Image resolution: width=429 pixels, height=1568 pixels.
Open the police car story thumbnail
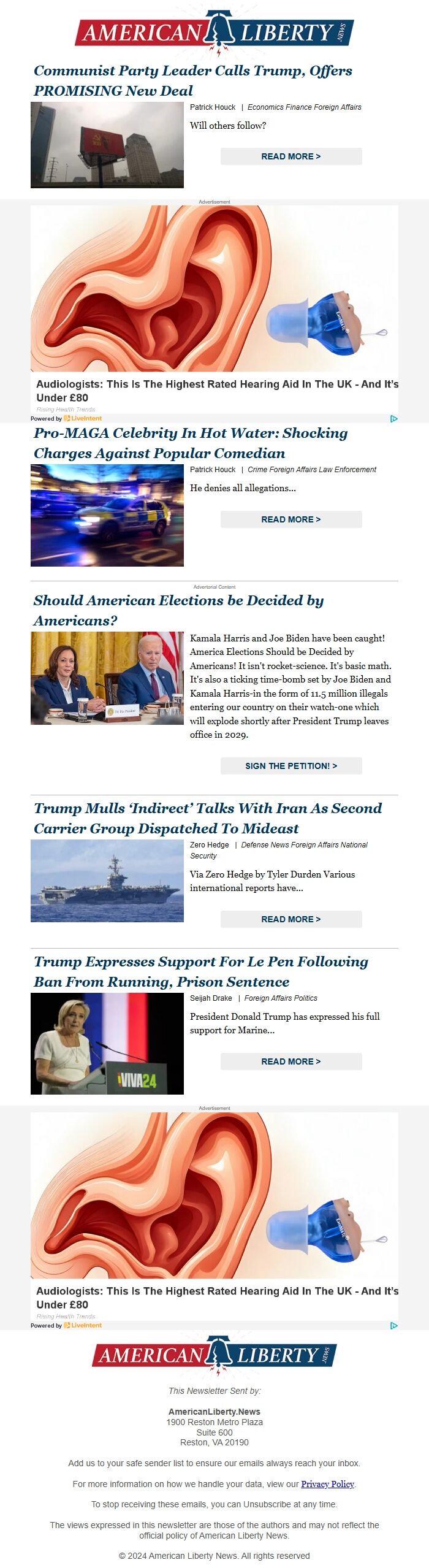(x=107, y=515)
